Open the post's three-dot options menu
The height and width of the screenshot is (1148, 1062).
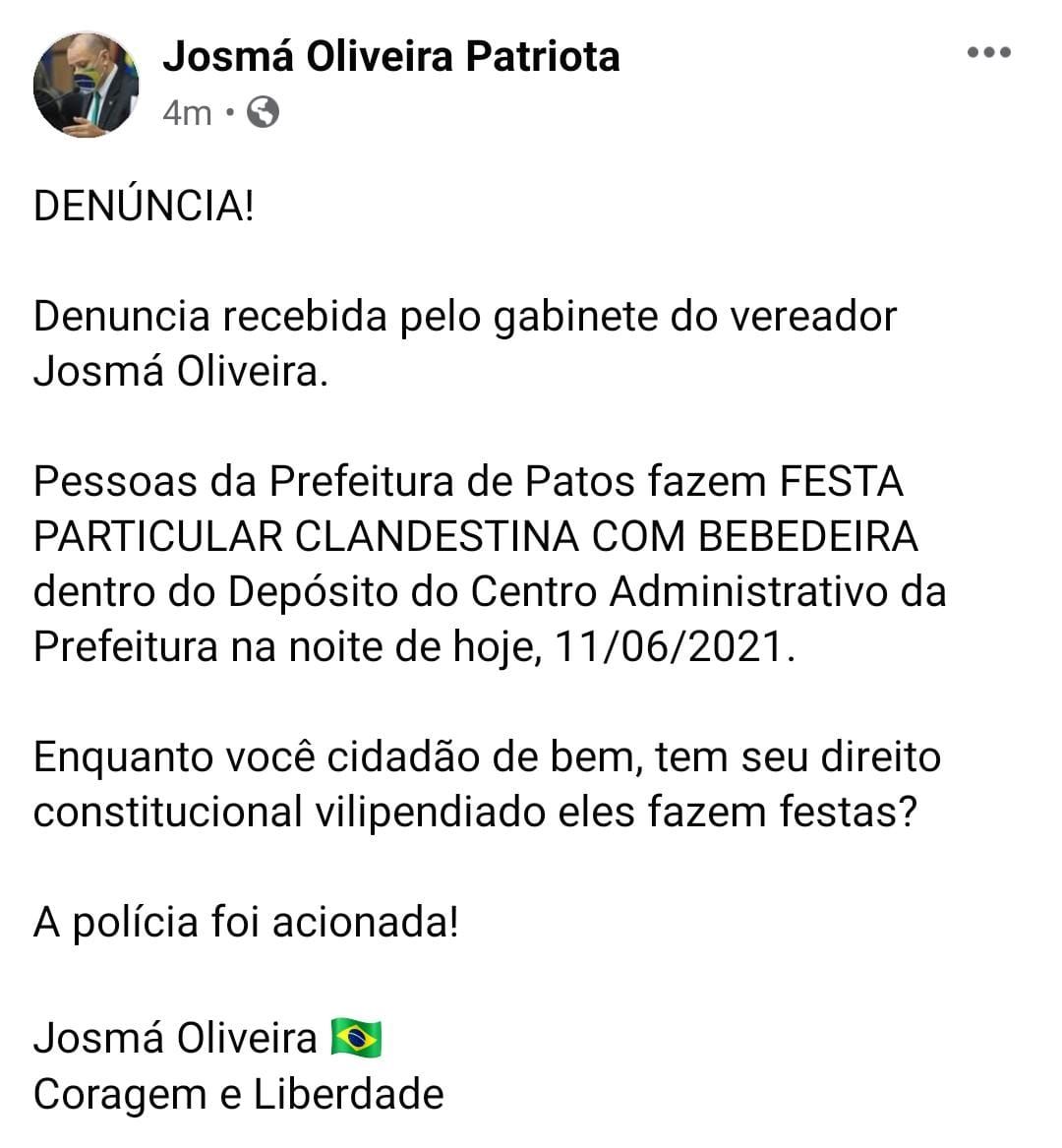pos(988,53)
